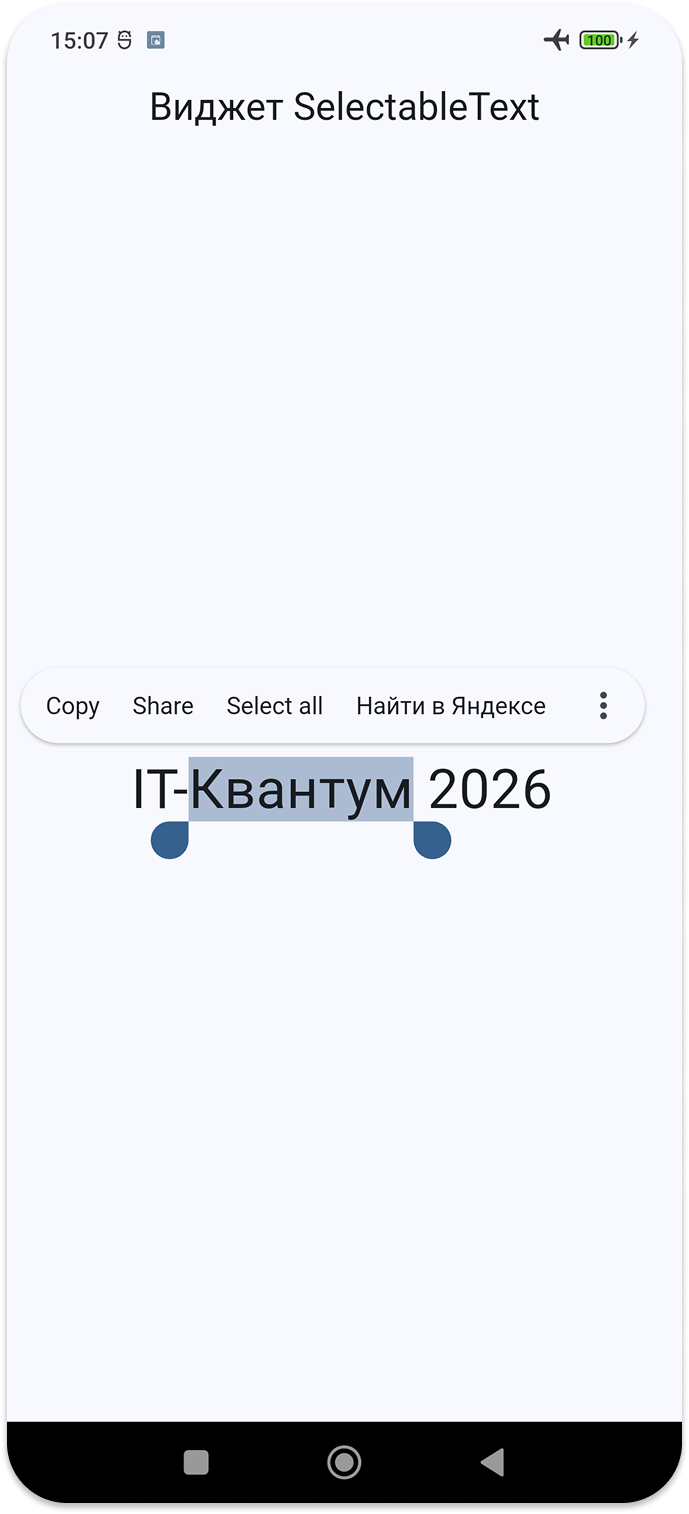Open the three-dot overflow in selection toolbar
The image size is (689, 1514).
click(x=603, y=706)
